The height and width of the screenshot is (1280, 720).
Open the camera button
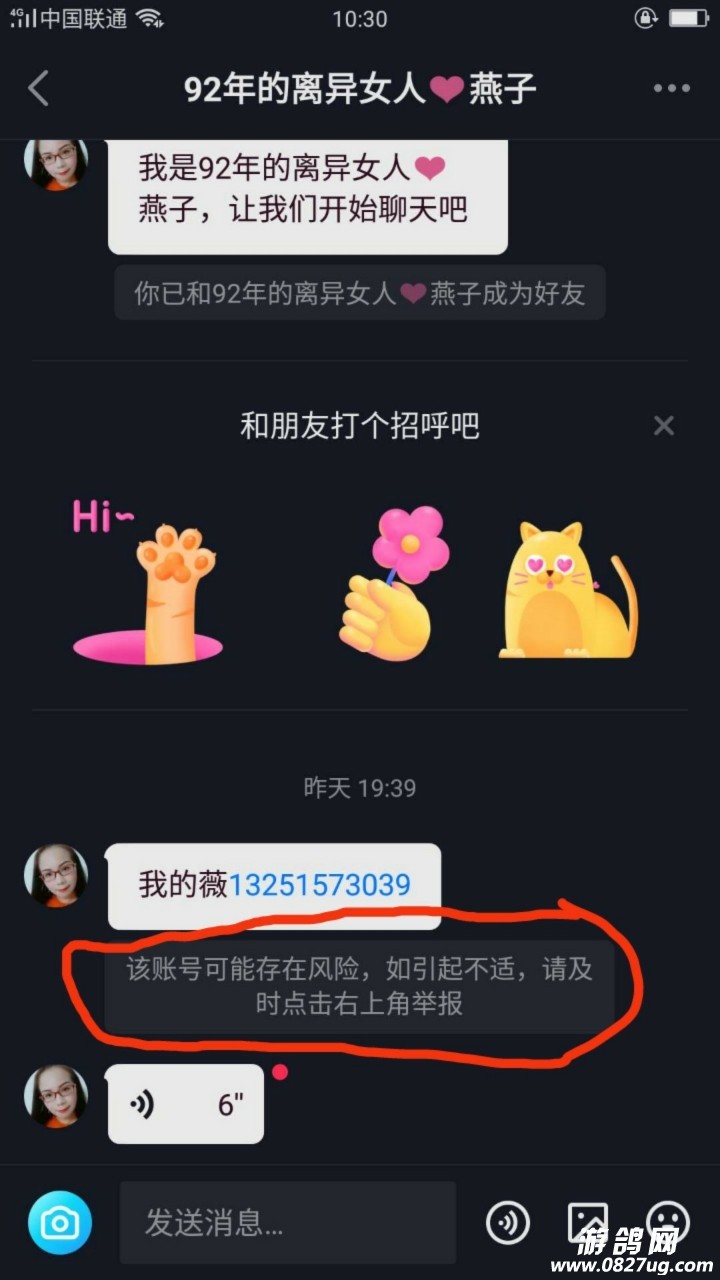60,1222
